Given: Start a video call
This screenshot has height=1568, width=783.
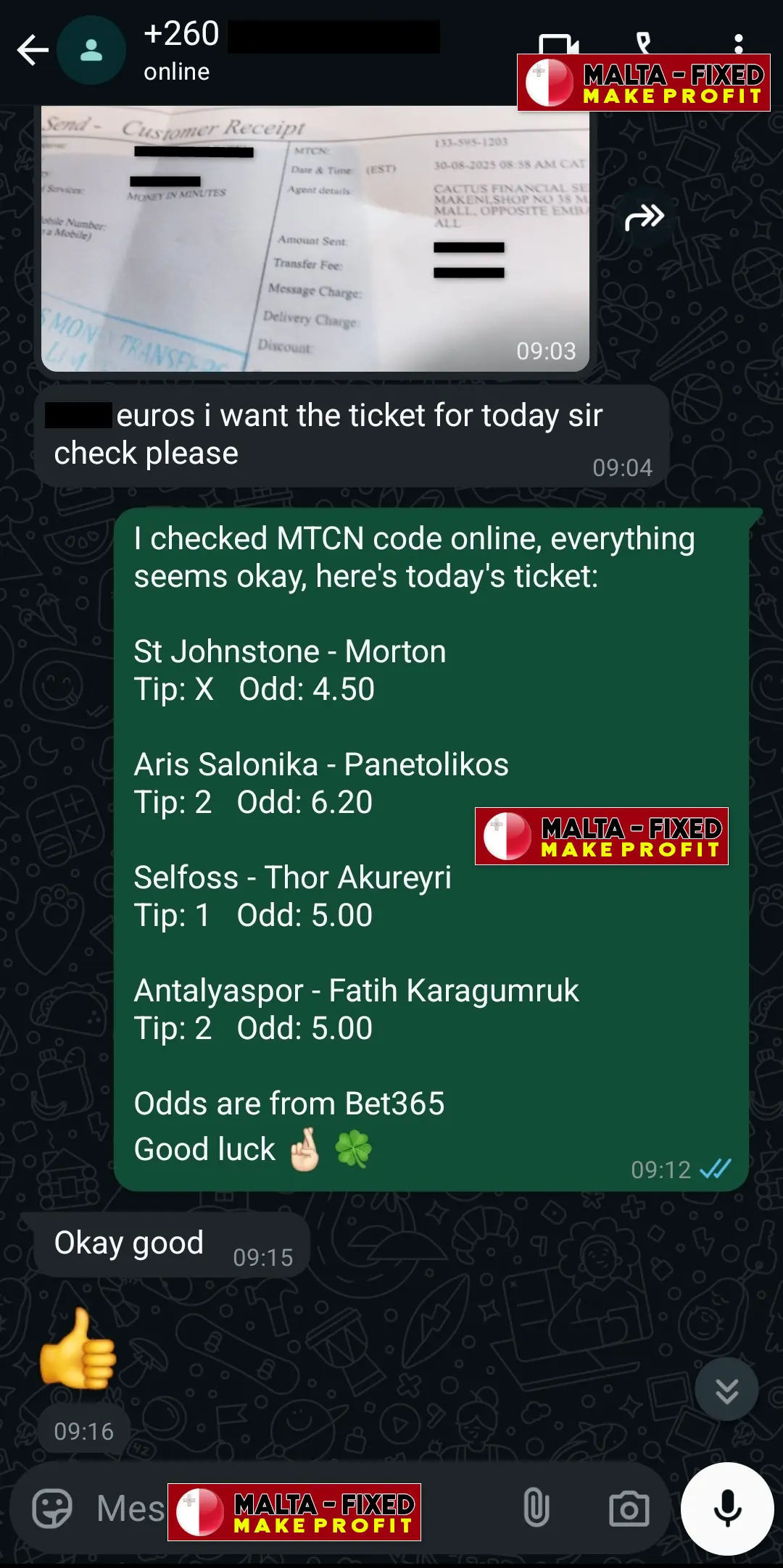Looking at the screenshot, I should pyautogui.click(x=558, y=43).
